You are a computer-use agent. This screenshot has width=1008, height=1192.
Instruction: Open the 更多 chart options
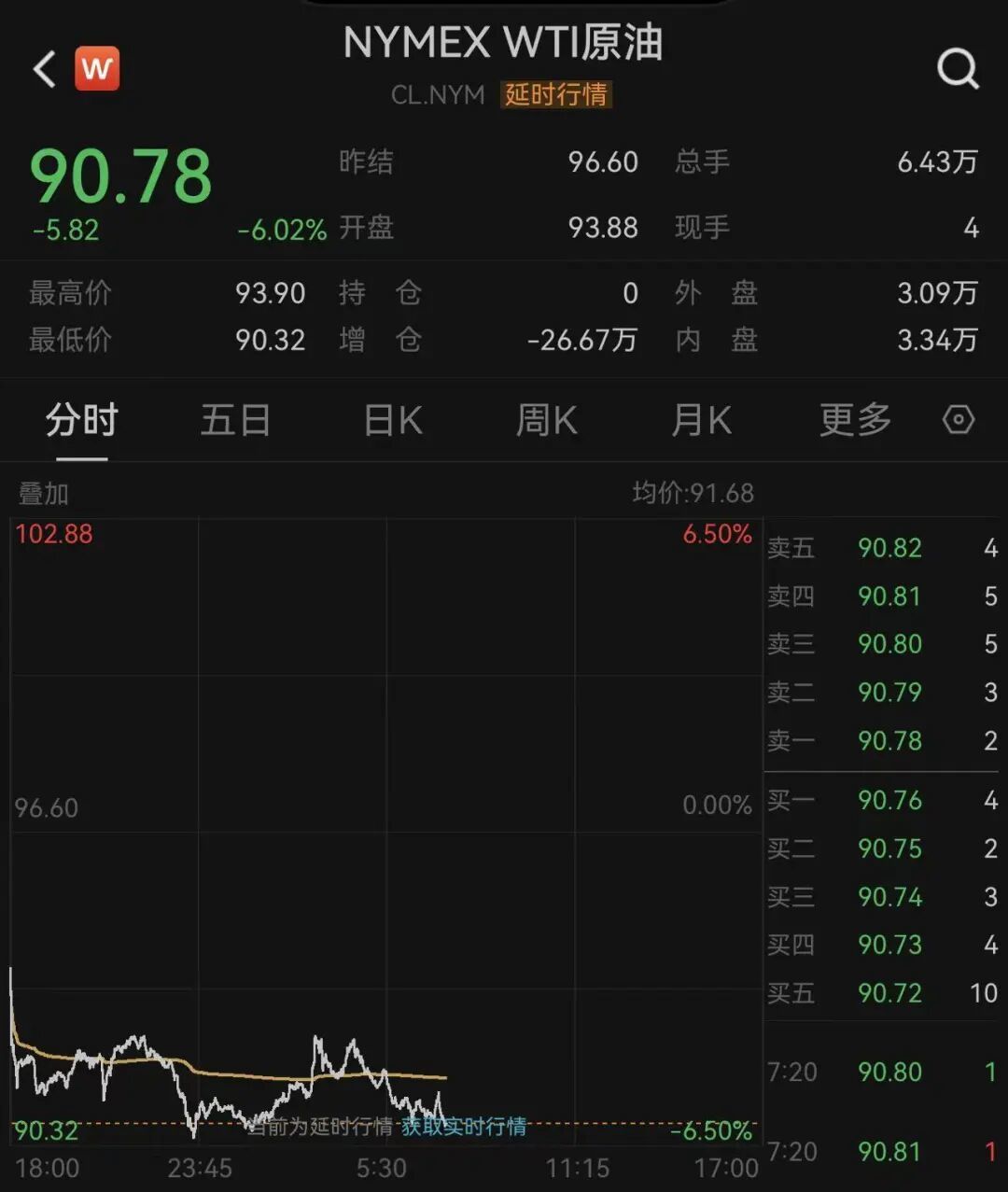point(855,420)
